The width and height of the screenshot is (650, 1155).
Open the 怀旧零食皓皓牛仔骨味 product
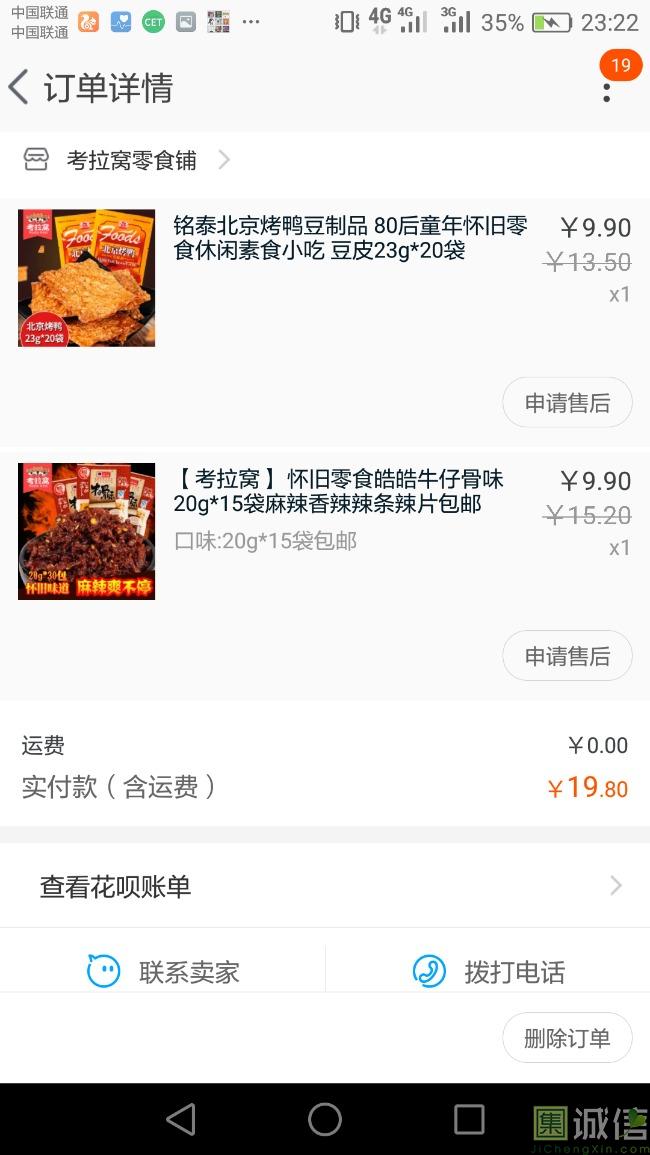pyautogui.click(x=338, y=492)
